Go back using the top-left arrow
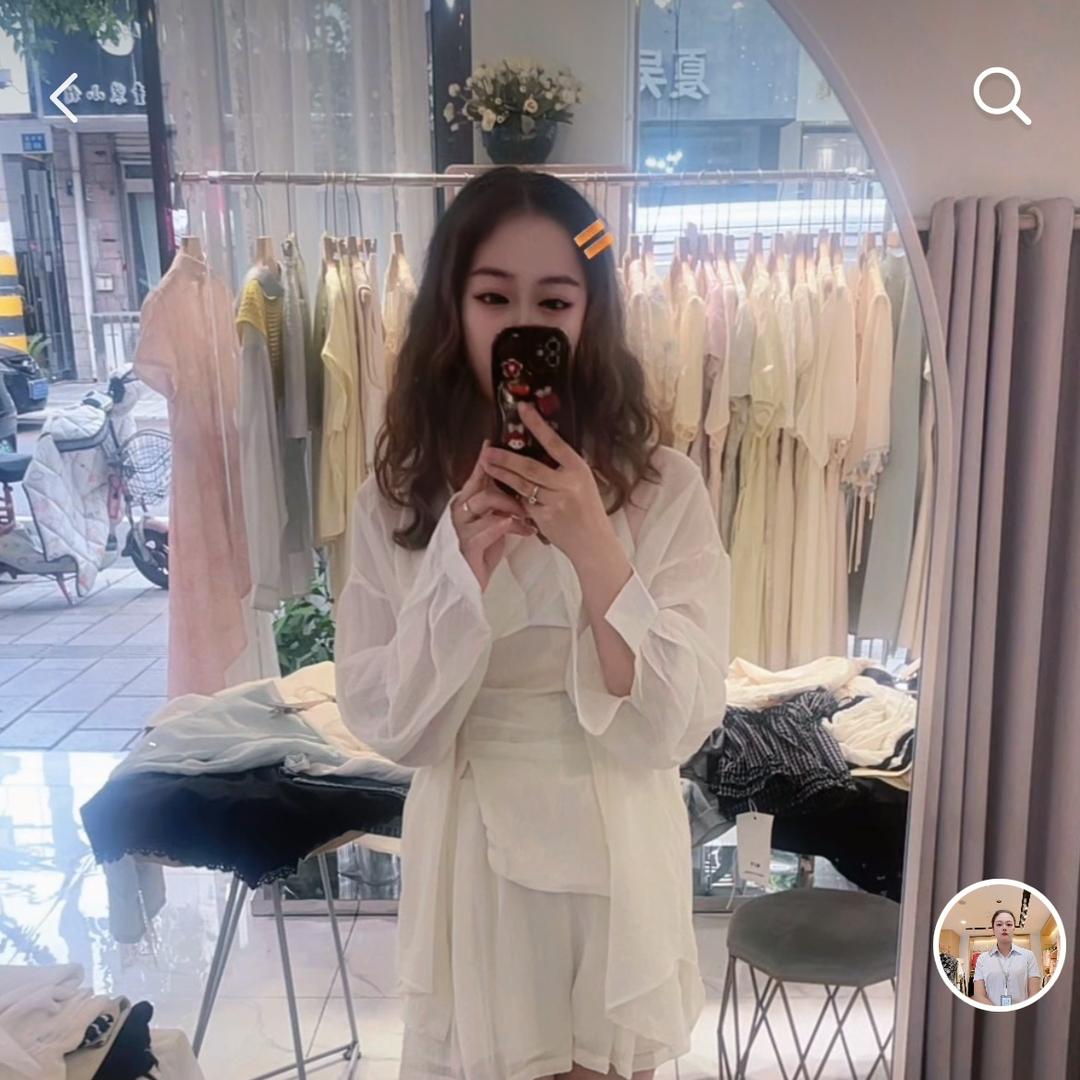Screen dimensions: 1080x1080 64,97
